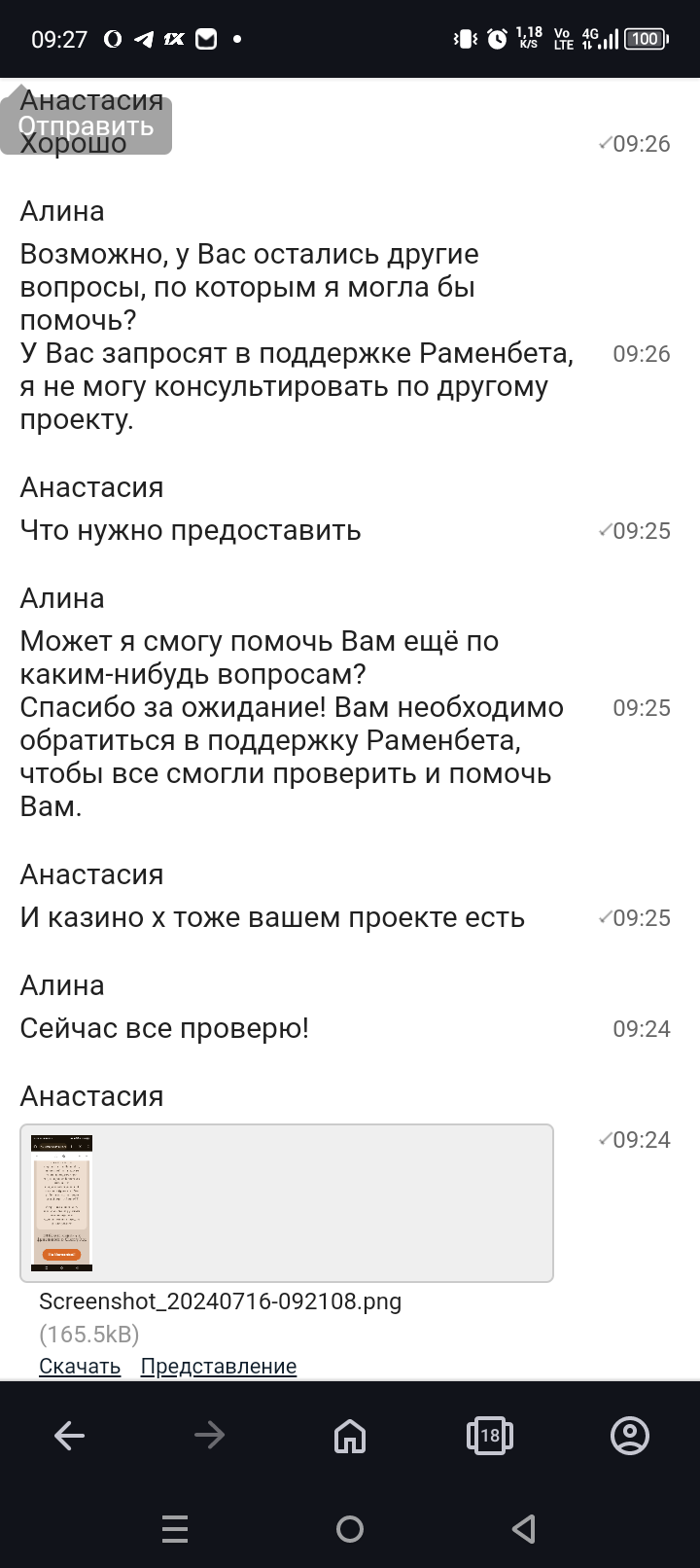Open the system recent apps button
This screenshot has width=700, height=1568.
pyautogui.click(x=175, y=1529)
